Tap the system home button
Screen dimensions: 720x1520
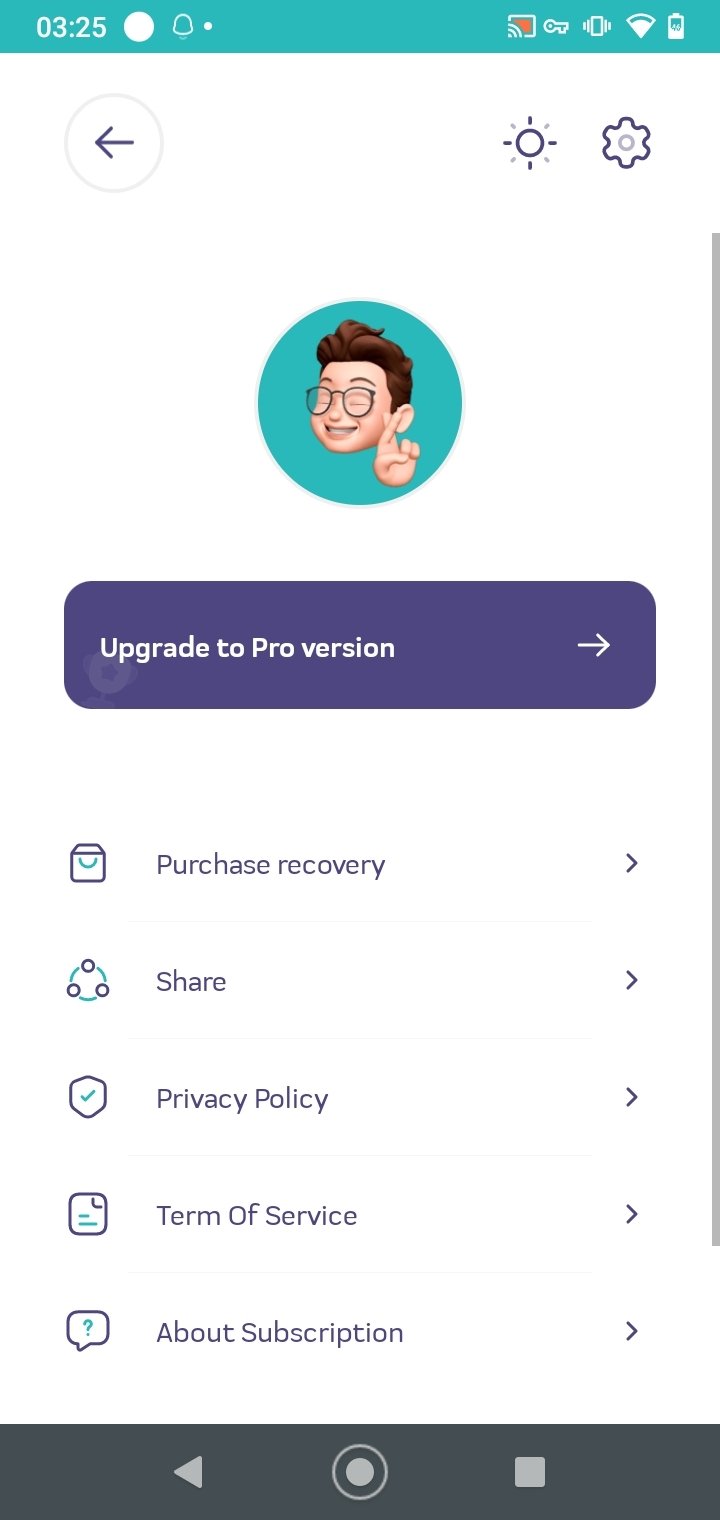pyautogui.click(x=360, y=1471)
